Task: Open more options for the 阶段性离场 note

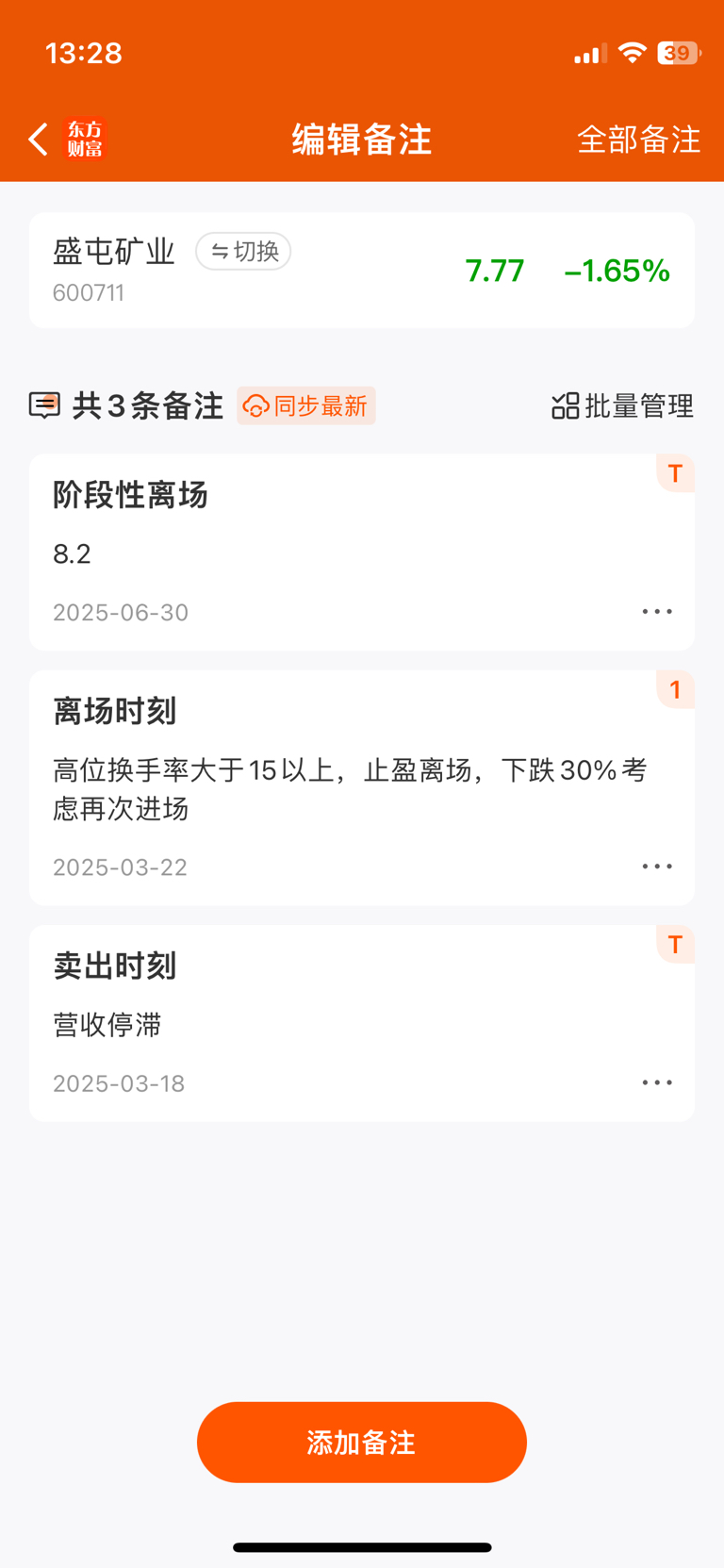Action: [657, 612]
